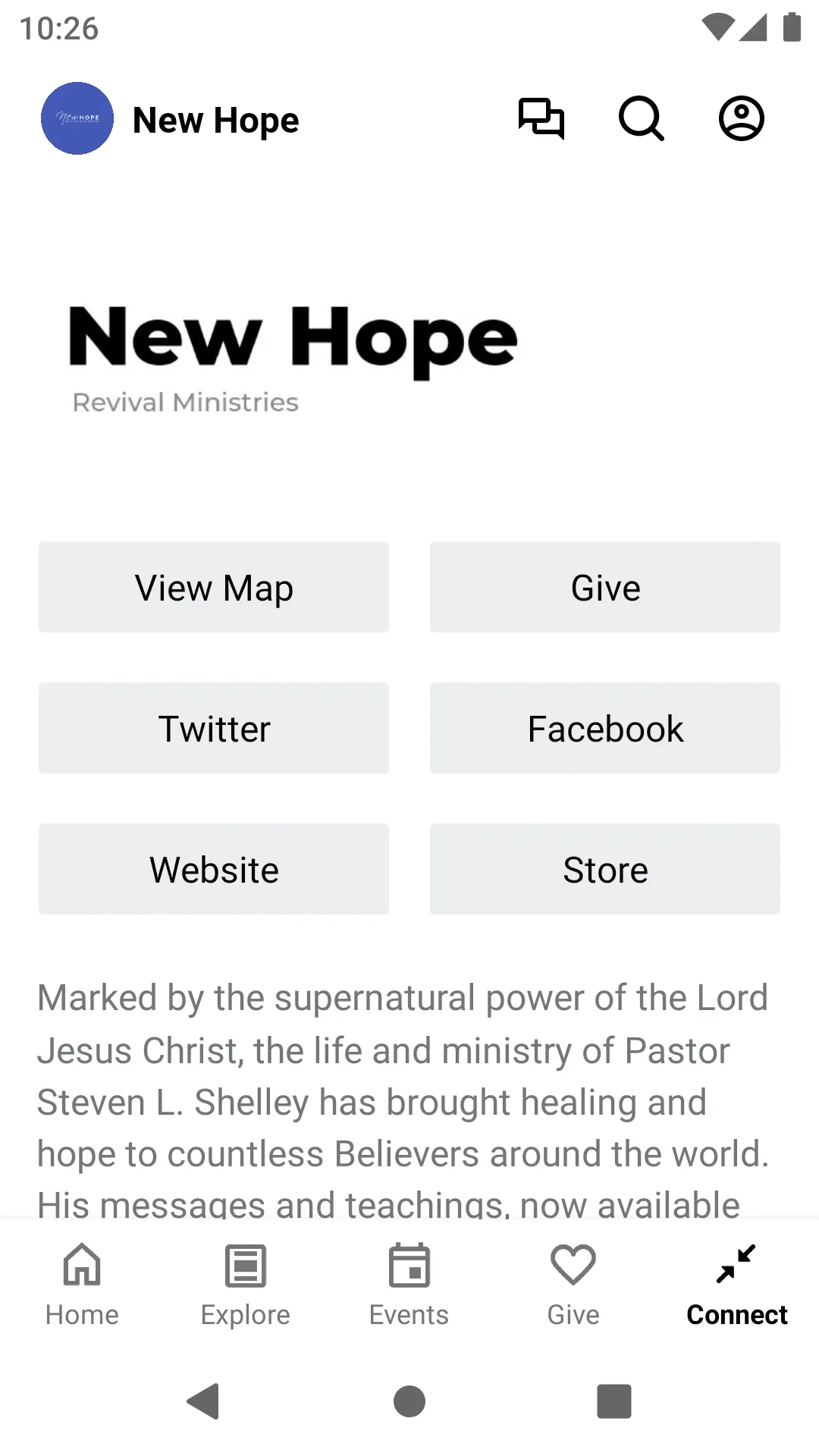Visit the ministry Website

[213, 869]
